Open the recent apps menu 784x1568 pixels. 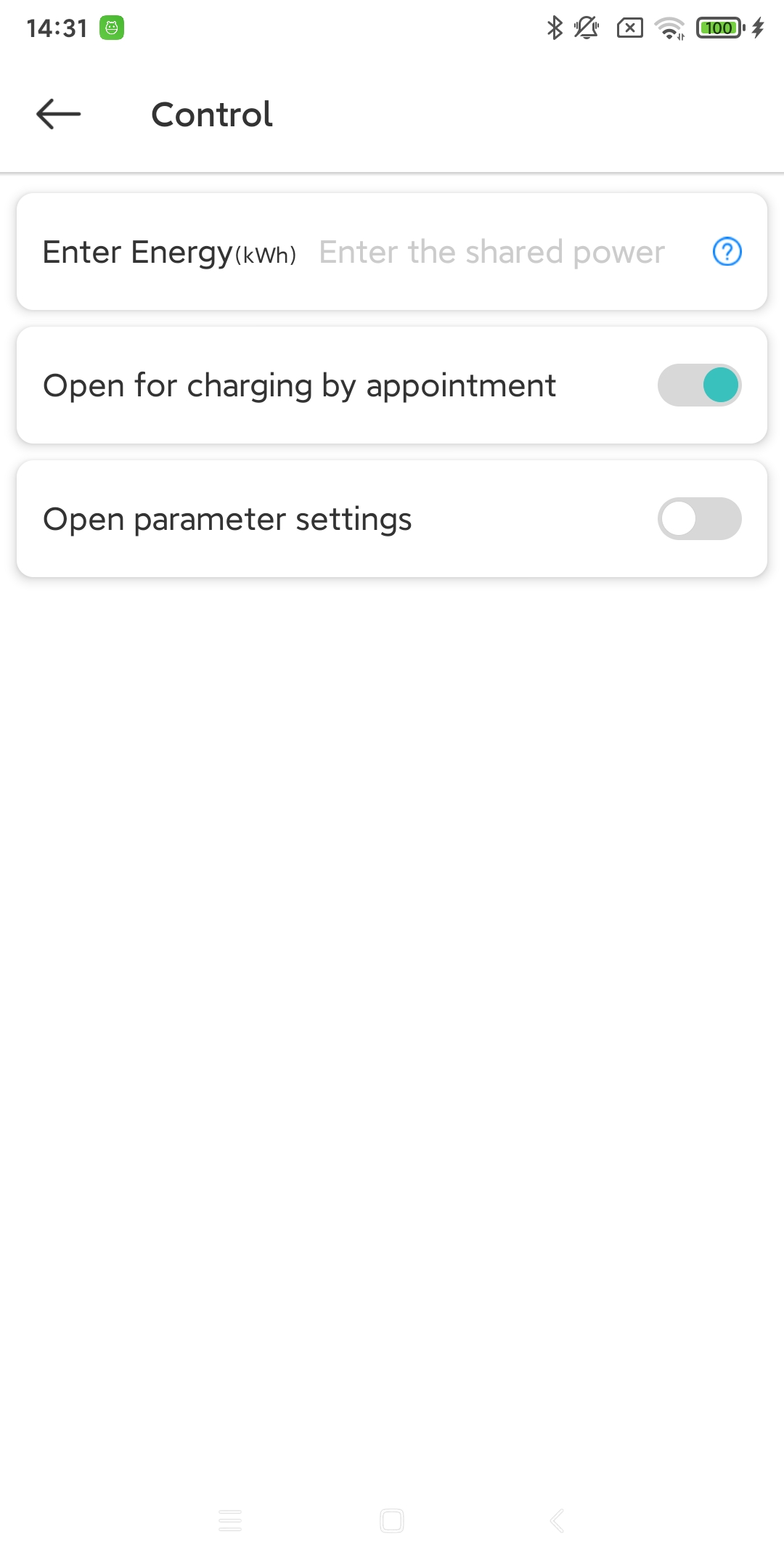pos(230,1520)
